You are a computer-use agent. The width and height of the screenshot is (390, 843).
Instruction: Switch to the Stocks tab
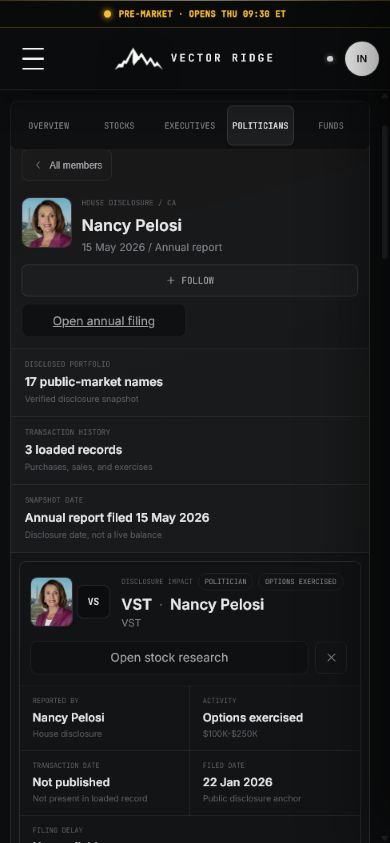[119, 126]
